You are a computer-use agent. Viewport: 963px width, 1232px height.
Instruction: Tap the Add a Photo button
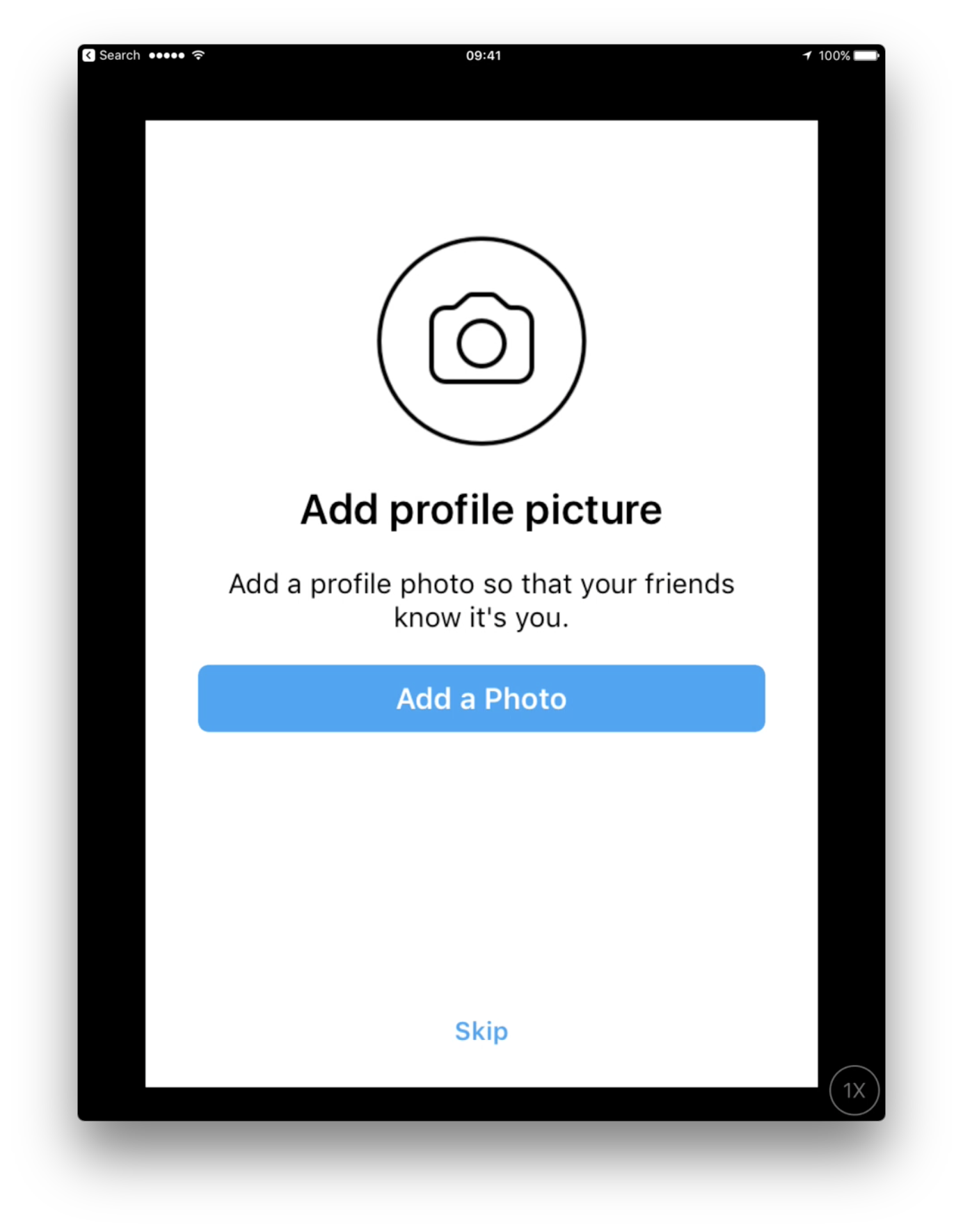click(481, 698)
